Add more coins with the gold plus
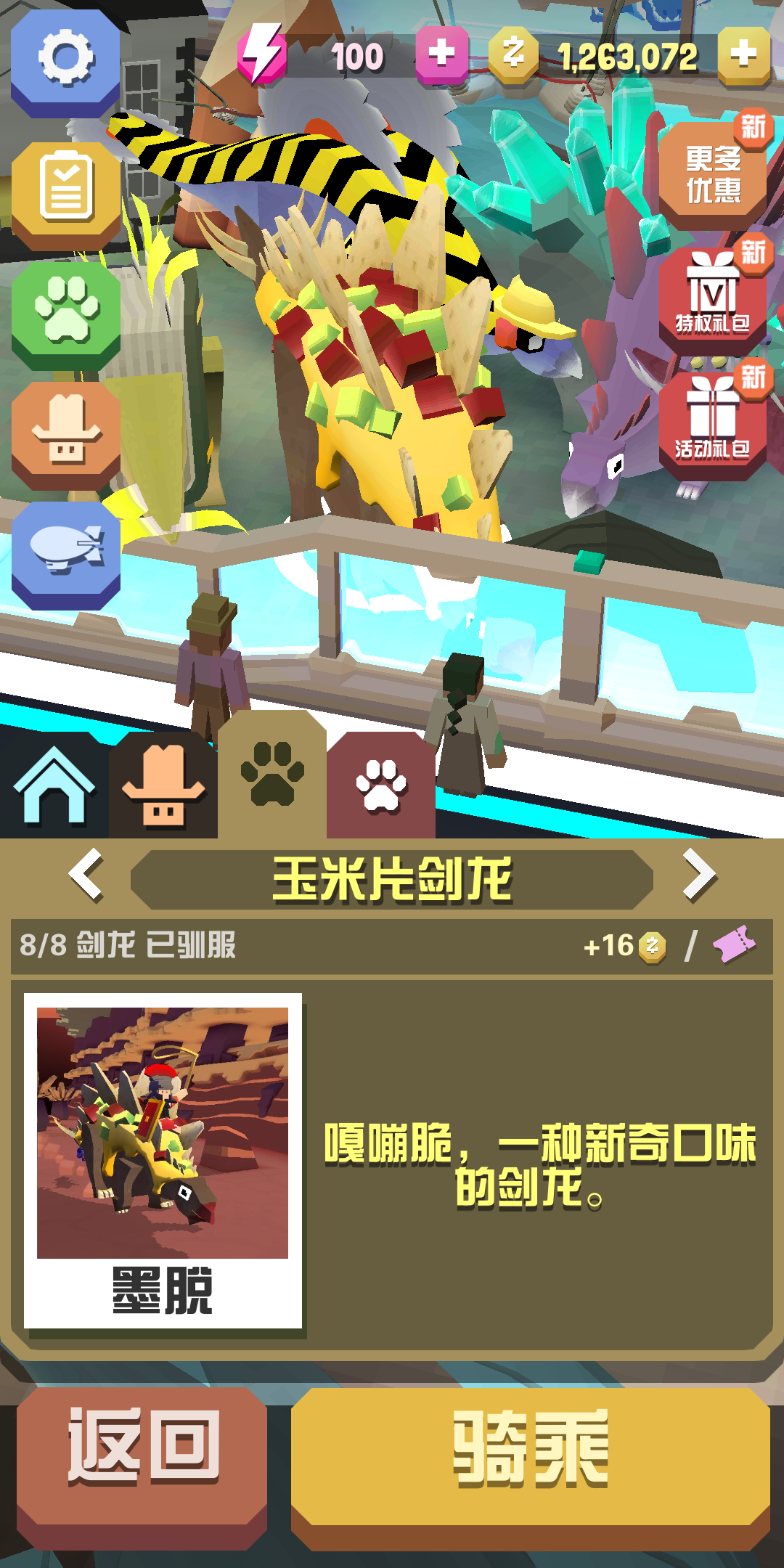The image size is (784, 1568). 743,54
